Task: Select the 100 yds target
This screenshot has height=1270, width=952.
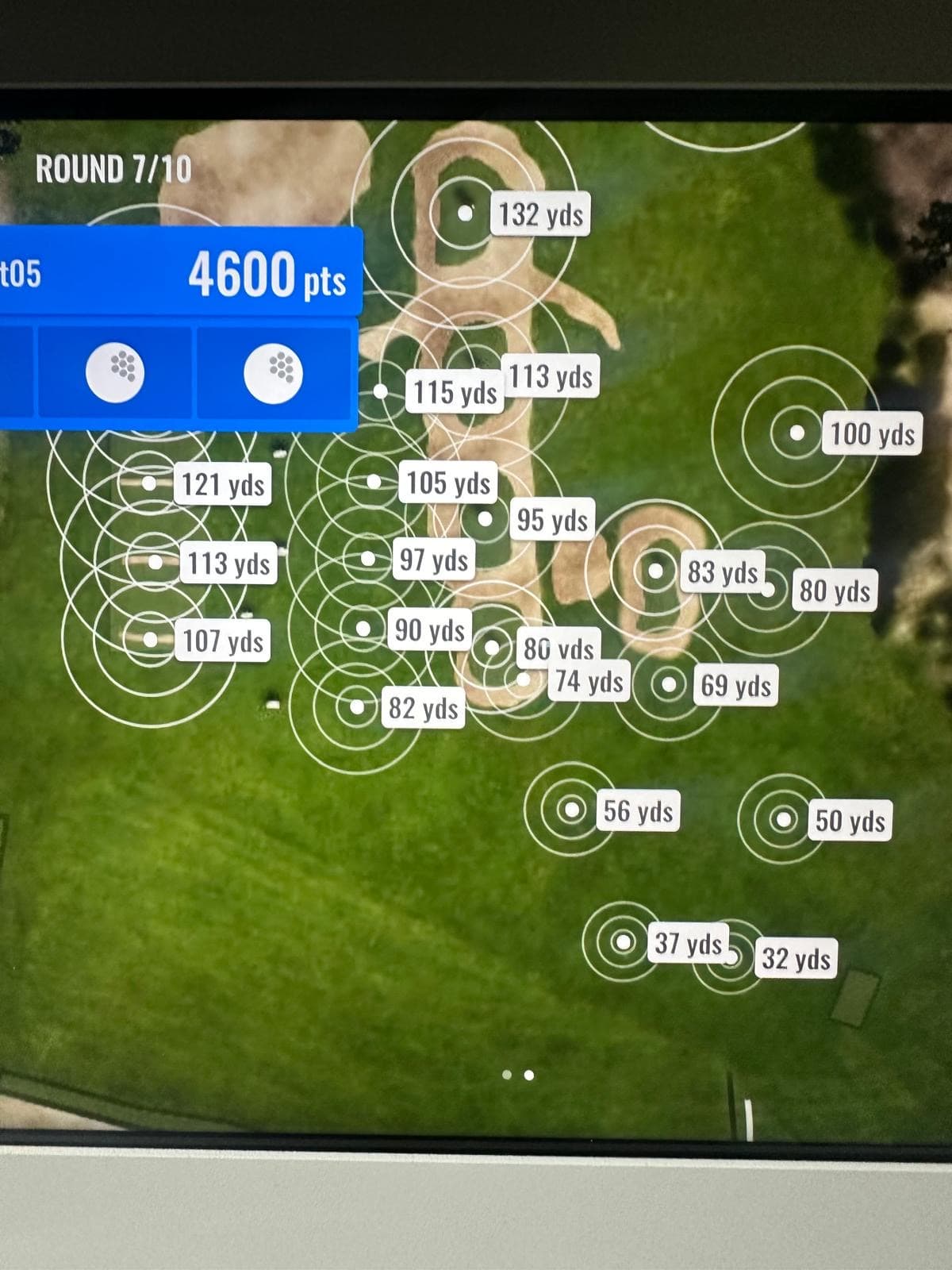Action: tap(797, 433)
